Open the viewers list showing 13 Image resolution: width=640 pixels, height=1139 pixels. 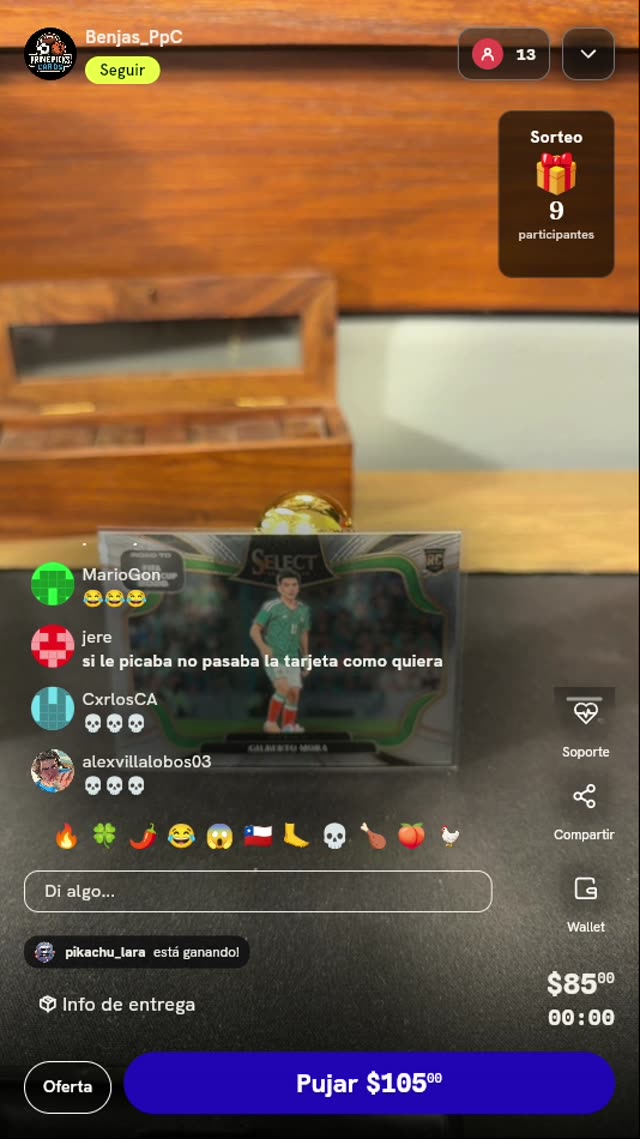tap(503, 54)
